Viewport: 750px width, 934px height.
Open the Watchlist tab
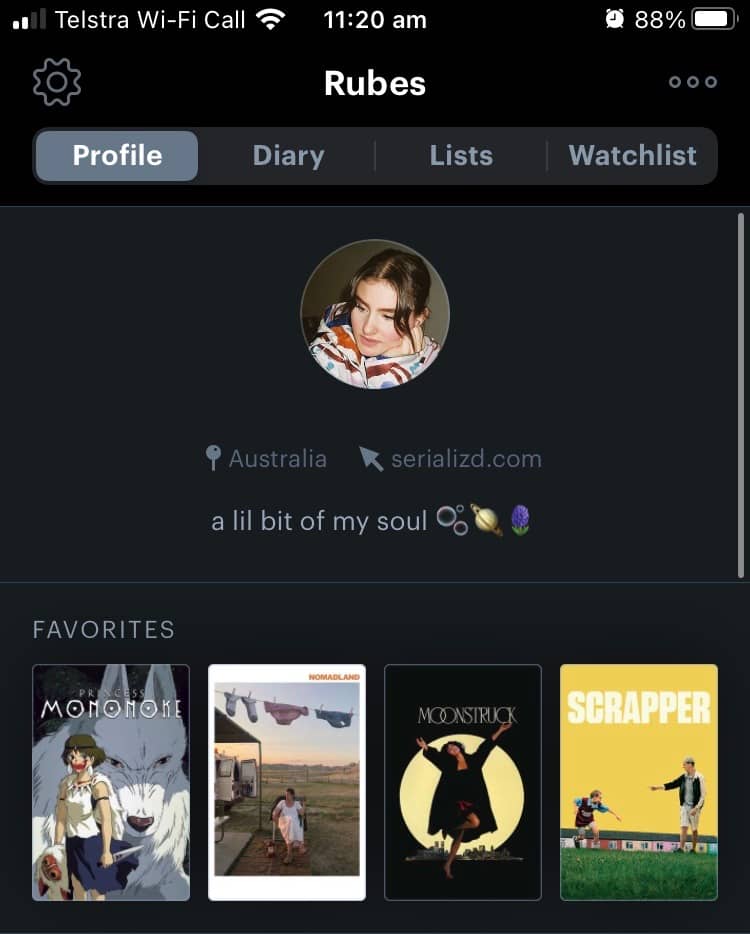(x=632, y=155)
